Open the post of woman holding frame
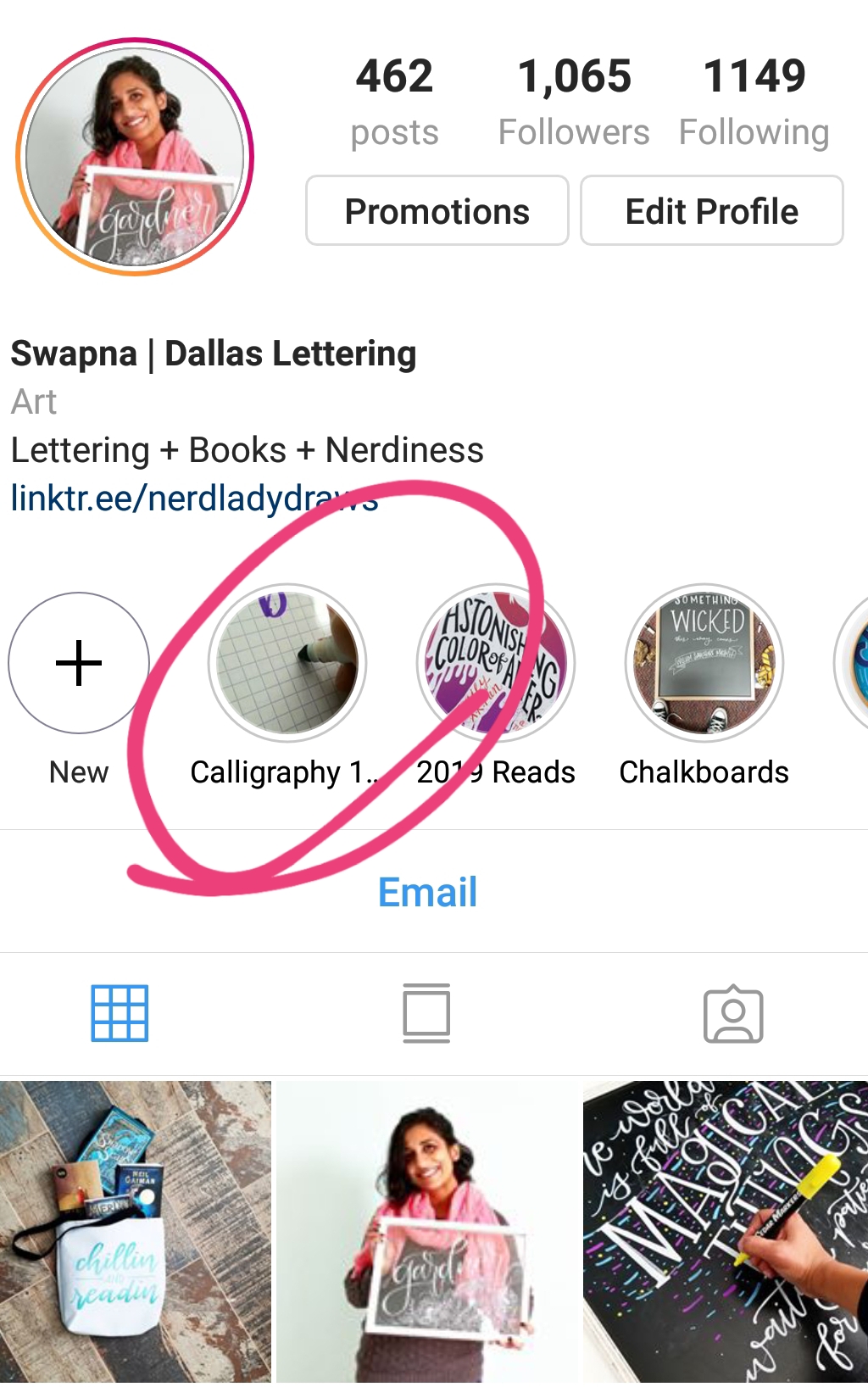This screenshot has width=868, height=1387. (x=426, y=1231)
